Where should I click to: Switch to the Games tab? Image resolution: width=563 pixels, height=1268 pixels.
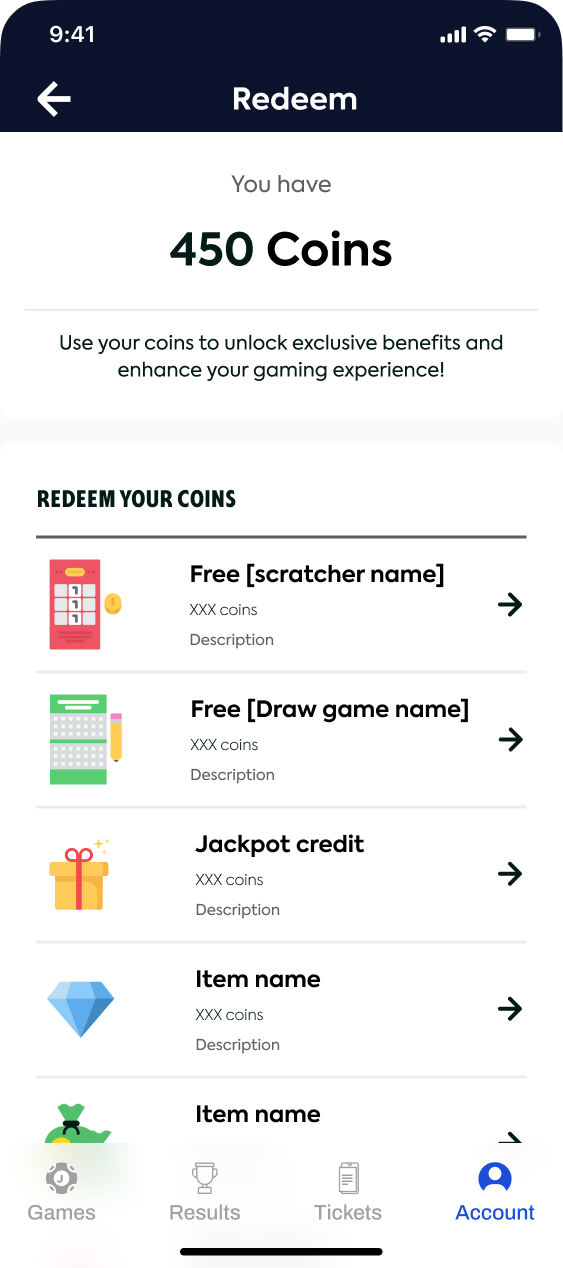click(62, 1192)
